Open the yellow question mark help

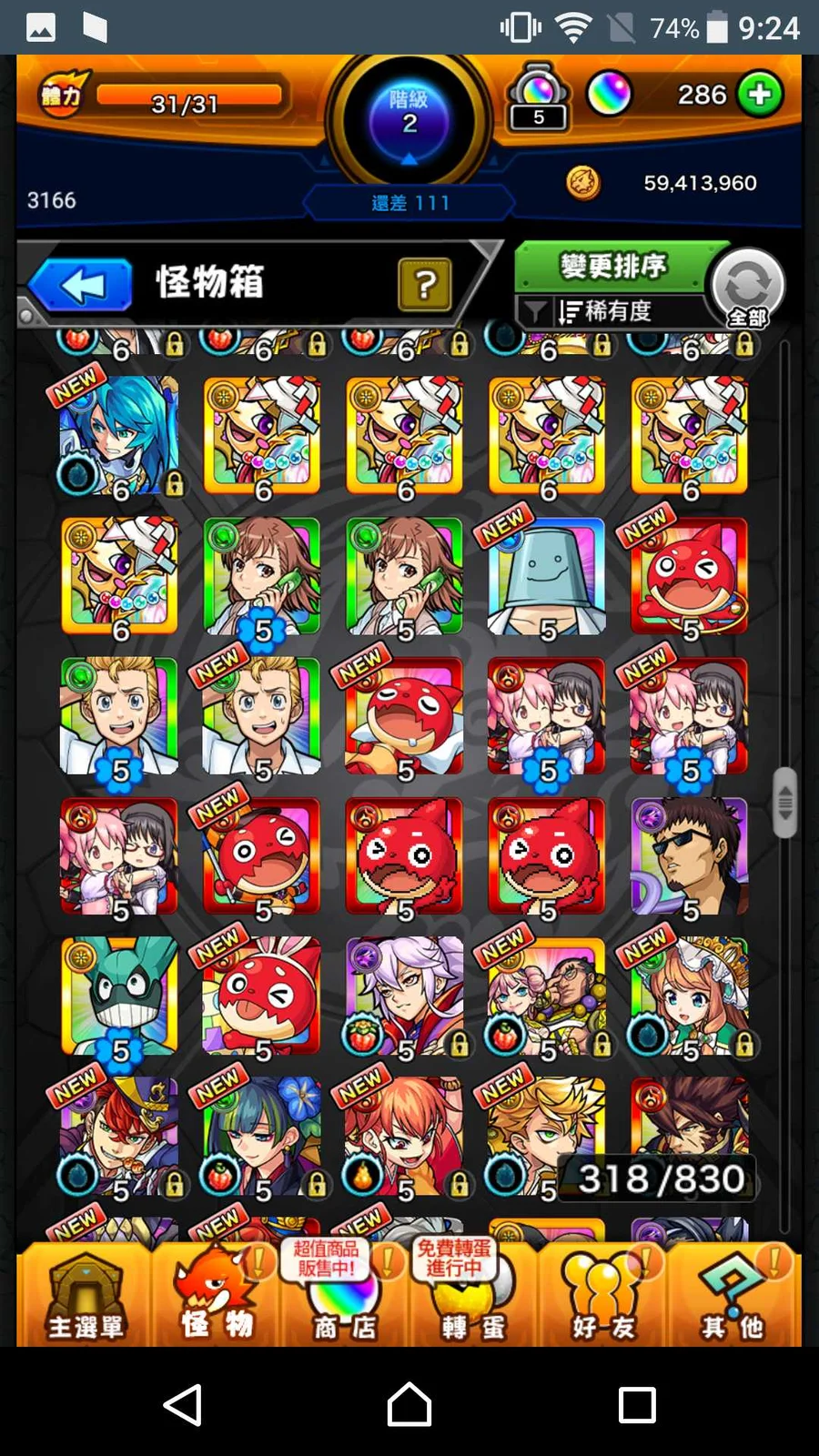point(424,285)
